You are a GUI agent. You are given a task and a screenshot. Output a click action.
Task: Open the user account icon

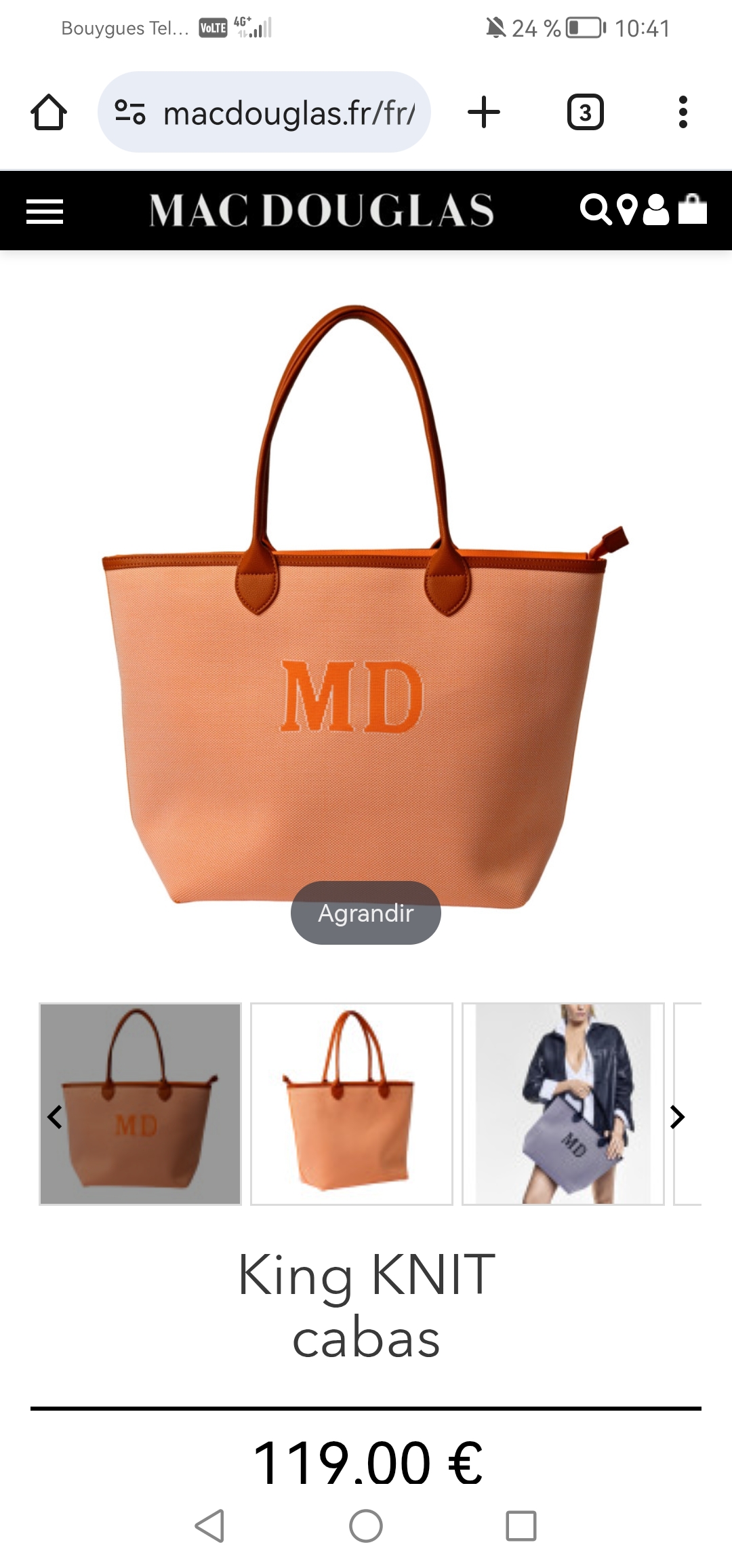point(655,210)
